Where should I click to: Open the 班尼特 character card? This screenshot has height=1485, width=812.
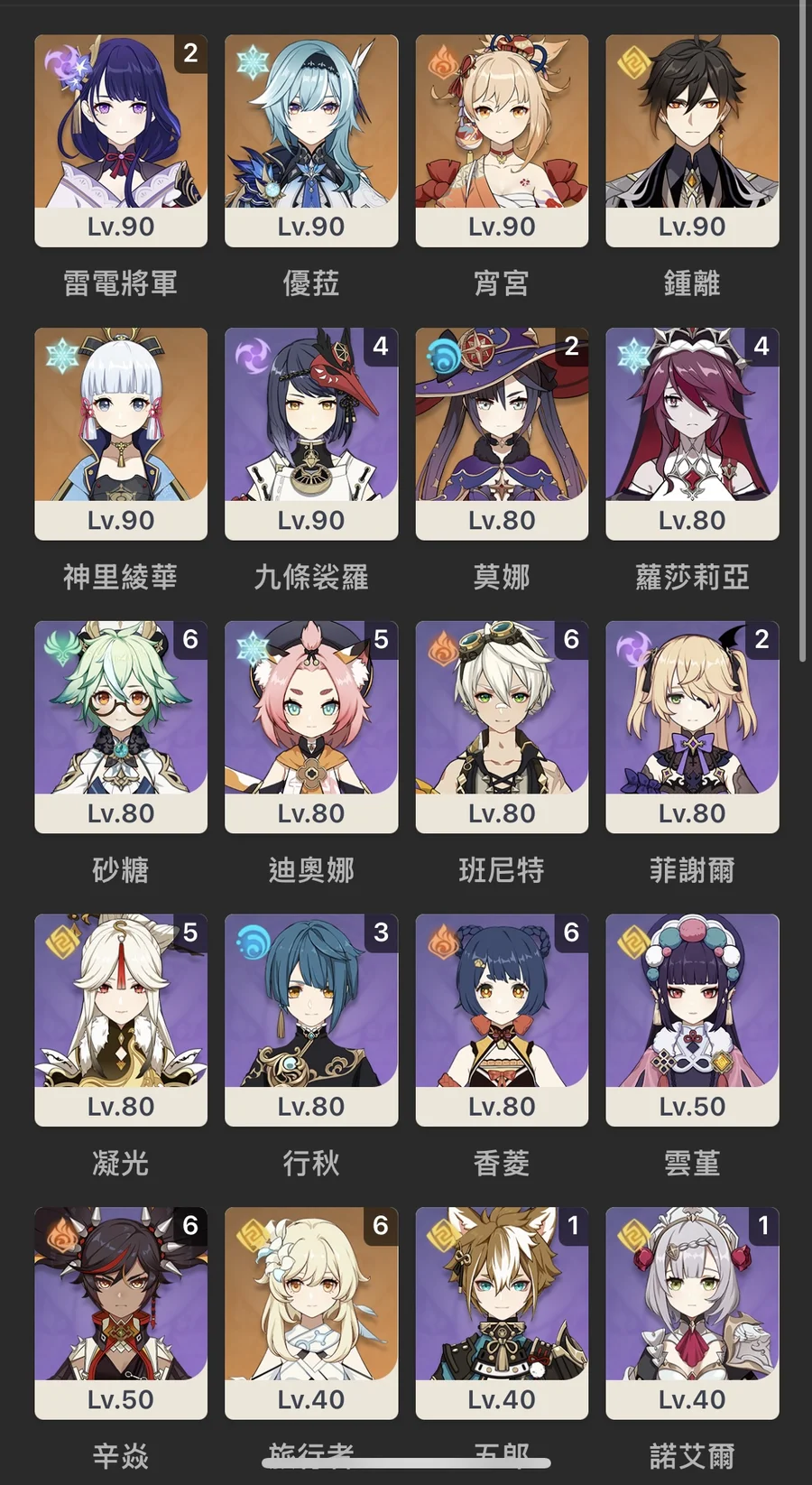[502, 727]
